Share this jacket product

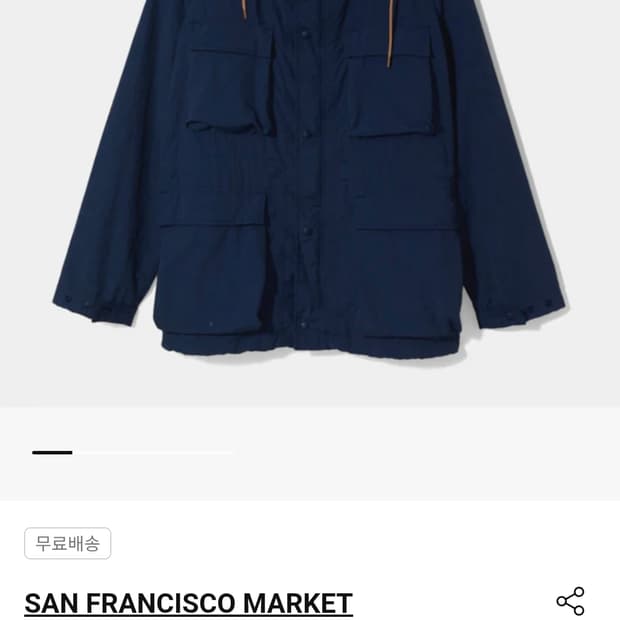click(570, 601)
